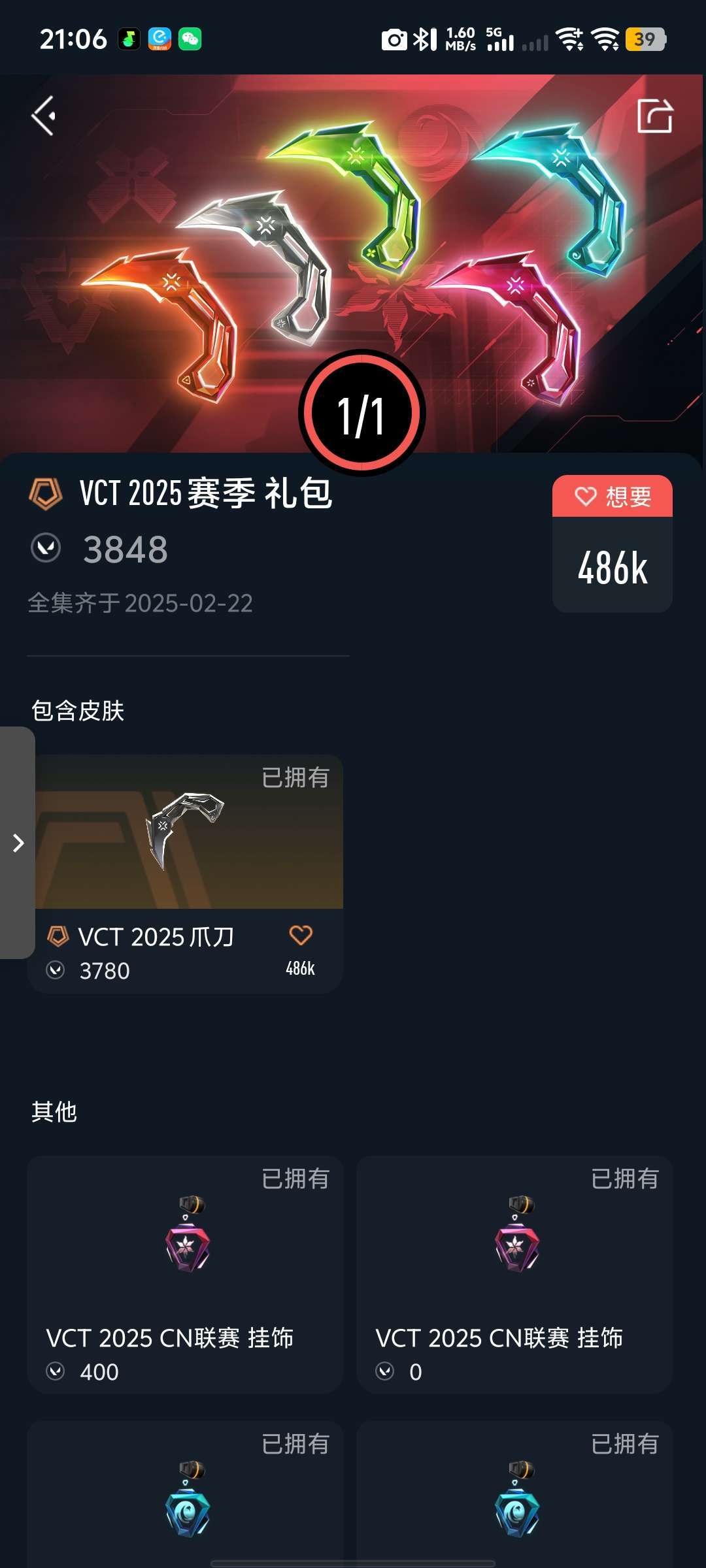706x1568 pixels.
Task: Tap the currency icon next to 3780
Action: coord(57,972)
